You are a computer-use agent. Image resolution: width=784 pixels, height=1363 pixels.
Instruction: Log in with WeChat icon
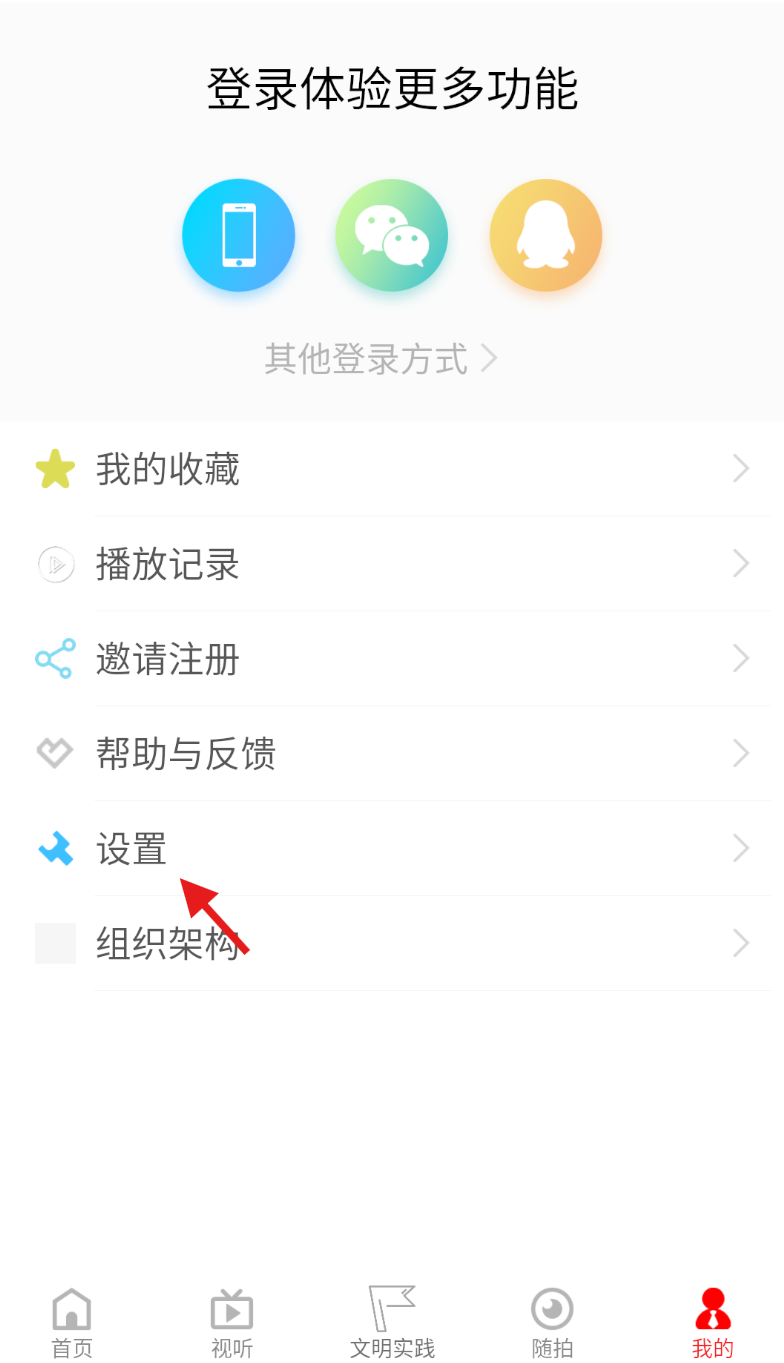pyautogui.click(x=392, y=236)
